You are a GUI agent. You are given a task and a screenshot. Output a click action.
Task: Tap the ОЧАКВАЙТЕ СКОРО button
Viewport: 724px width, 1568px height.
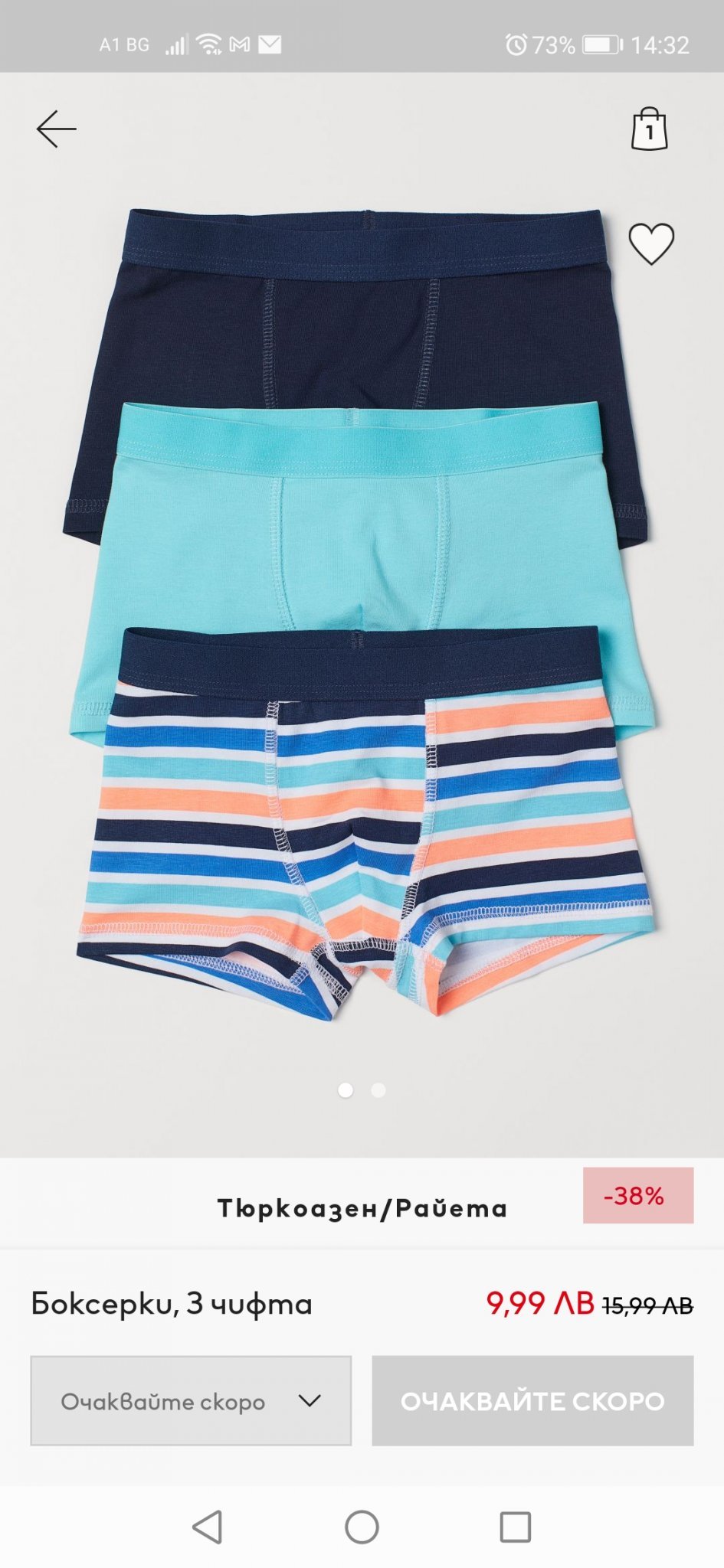point(532,1401)
